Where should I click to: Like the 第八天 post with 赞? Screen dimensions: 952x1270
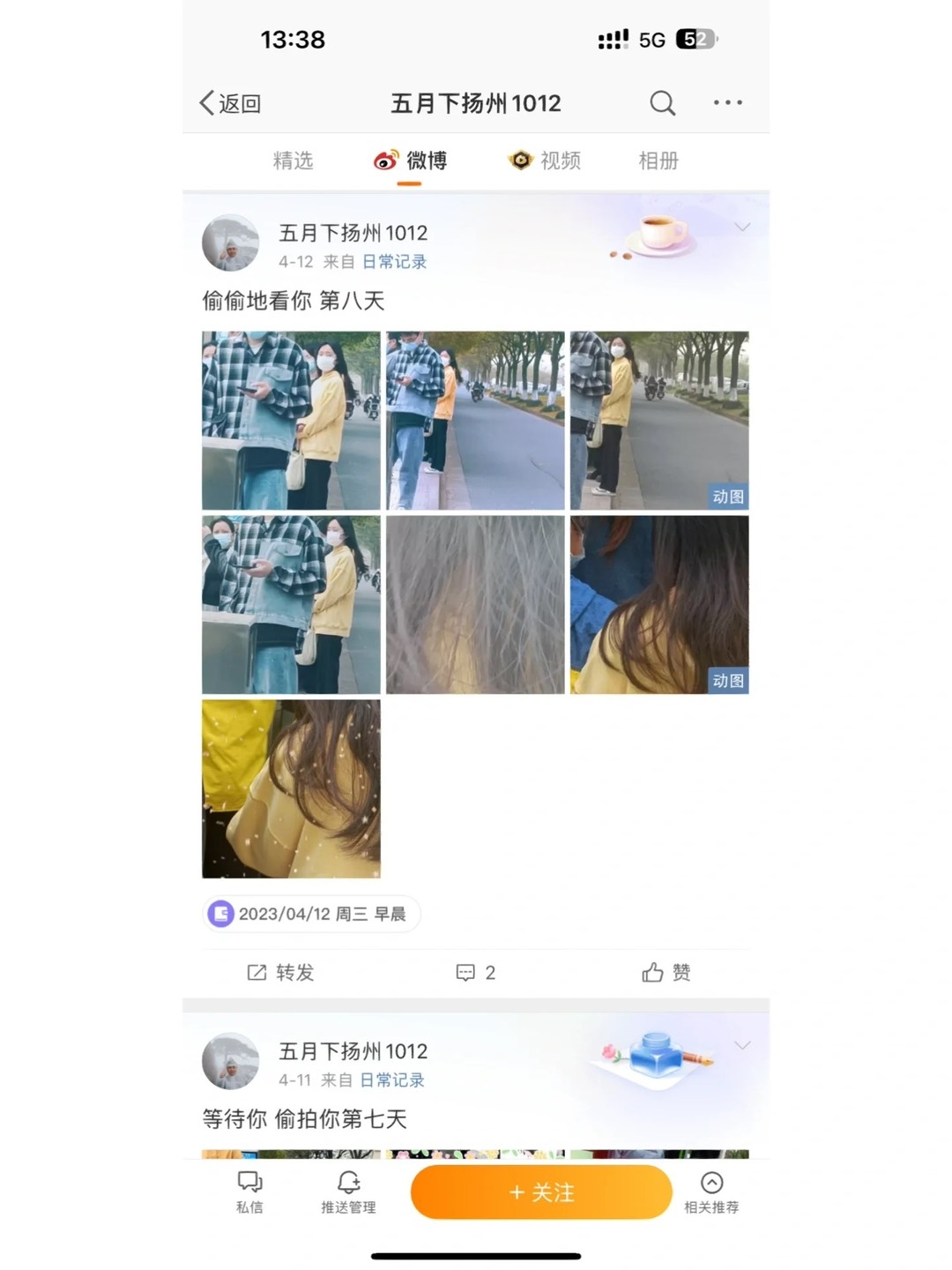666,972
